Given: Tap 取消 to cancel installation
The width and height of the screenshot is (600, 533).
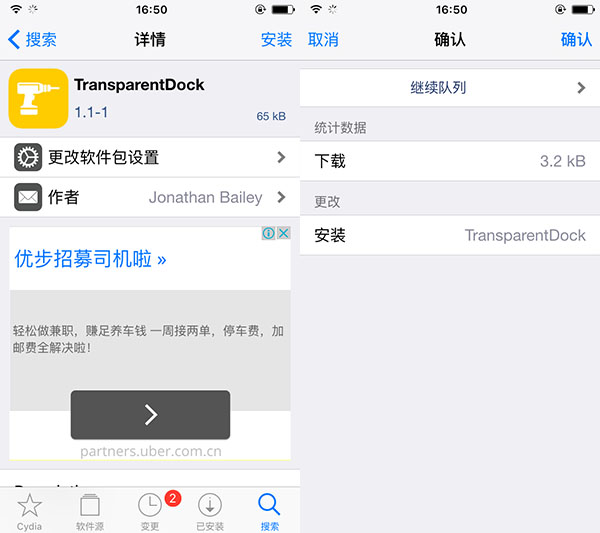Looking at the screenshot, I should [x=323, y=39].
